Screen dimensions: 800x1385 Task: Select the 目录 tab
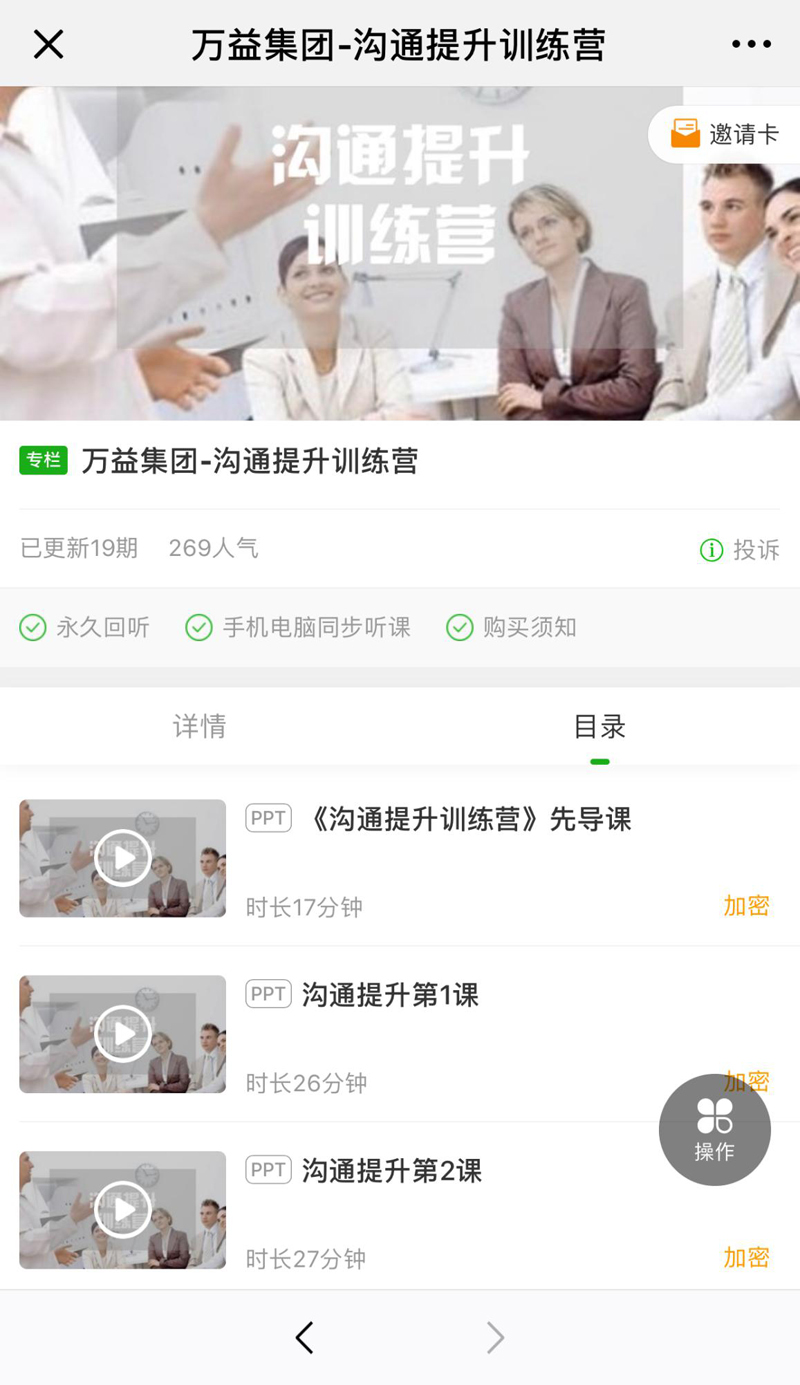(x=599, y=727)
